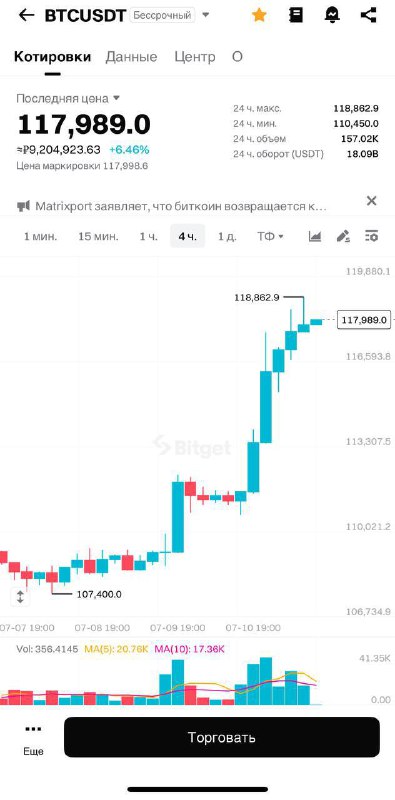Switch to the Центр tab
The width and height of the screenshot is (395, 800).
click(x=194, y=57)
